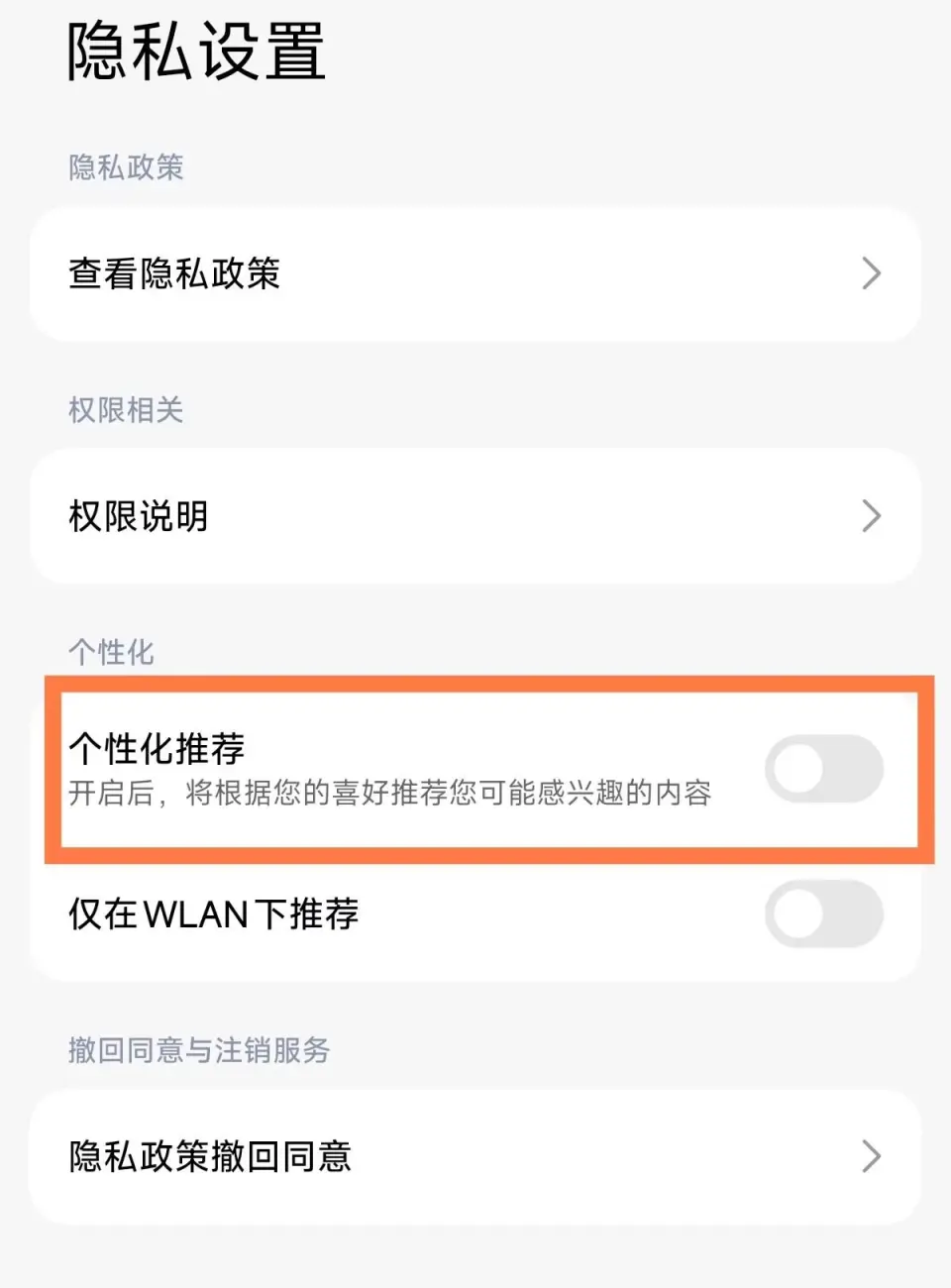Screen dimensions: 951x1288
Task: Open 隐私政策撤回同意 row
Action: coord(475,1156)
